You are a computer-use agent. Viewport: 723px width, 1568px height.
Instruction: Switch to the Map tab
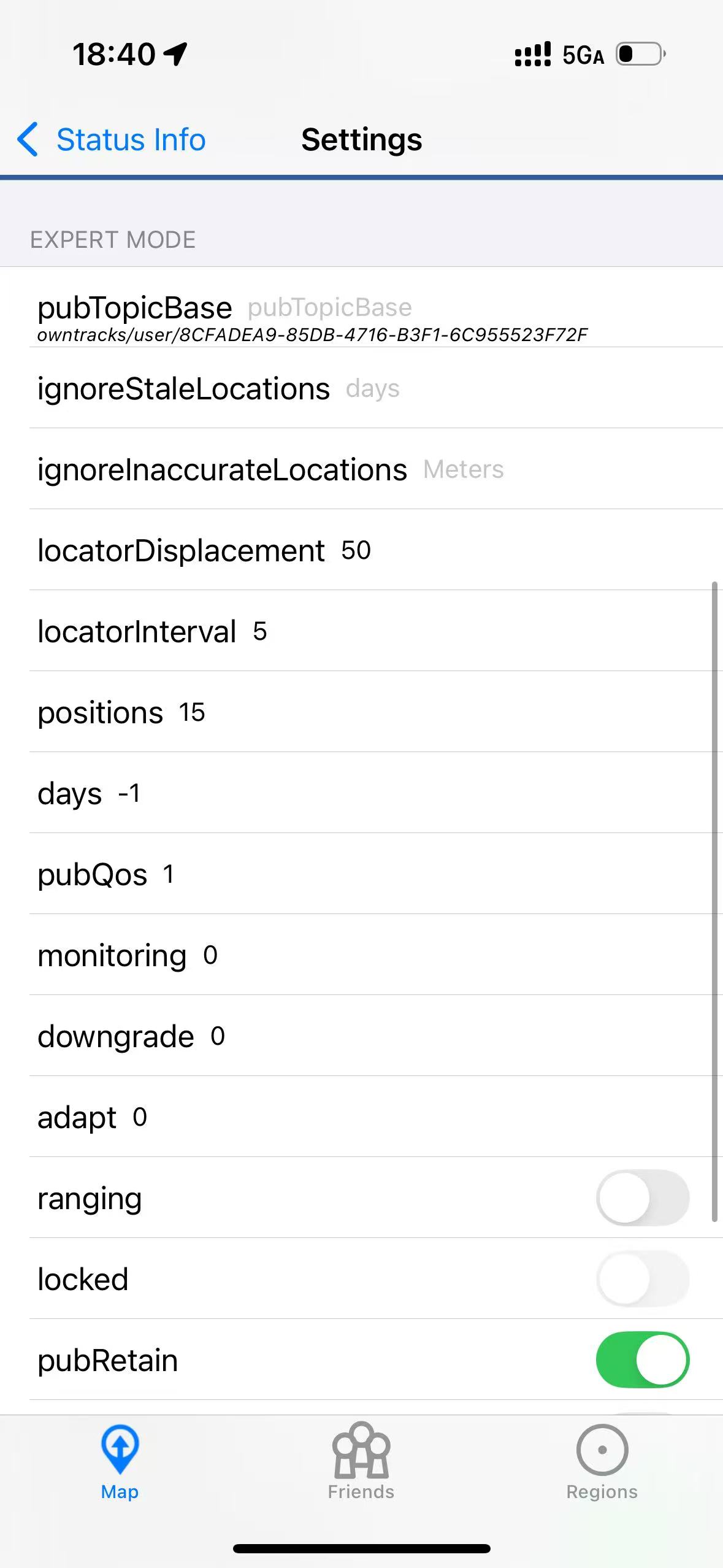[x=120, y=1462]
